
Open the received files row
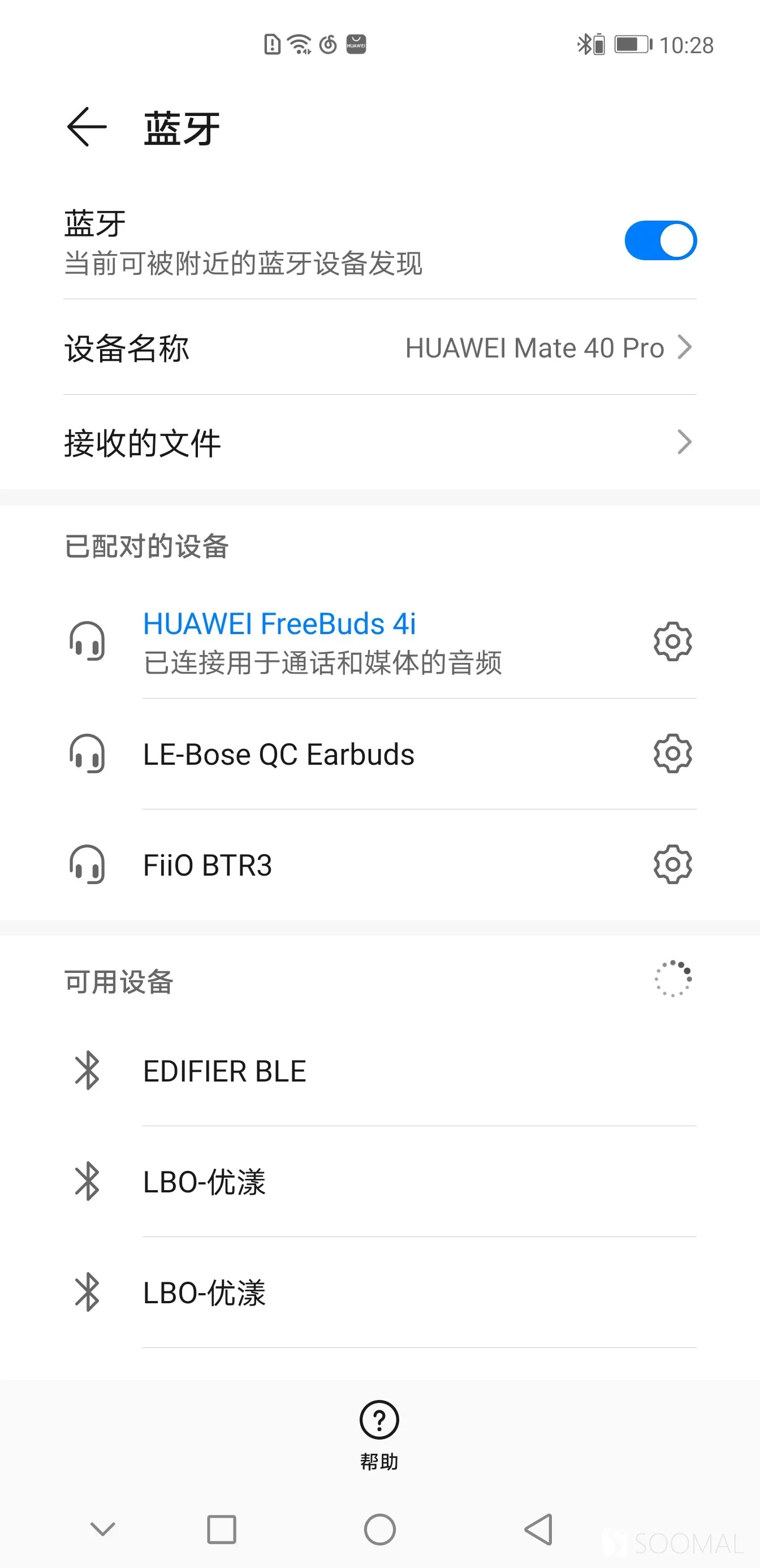(x=379, y=442)
